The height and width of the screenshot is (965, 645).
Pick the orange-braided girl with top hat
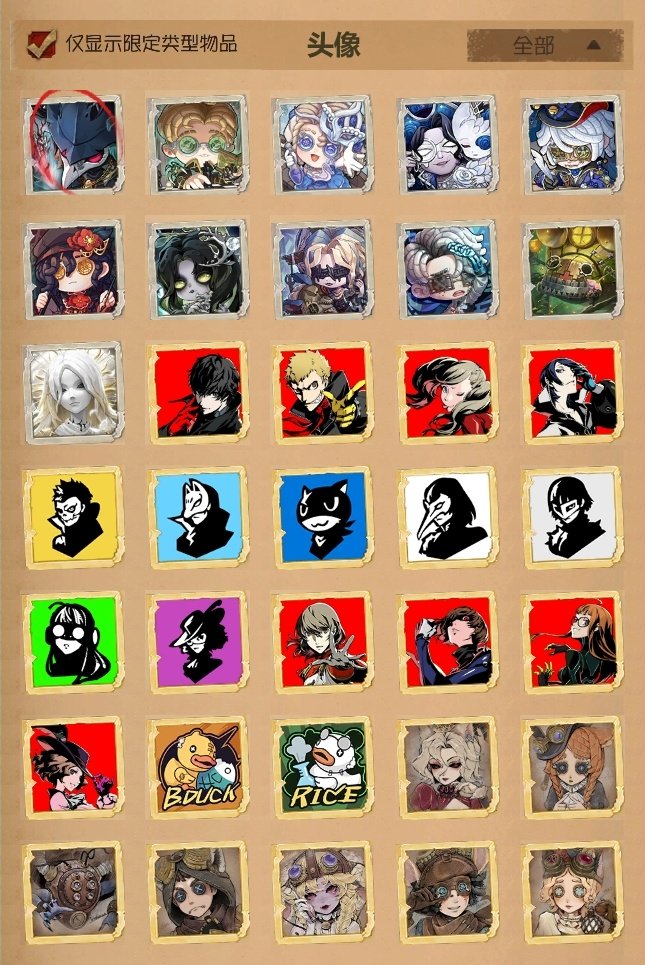tap(571, 766)
